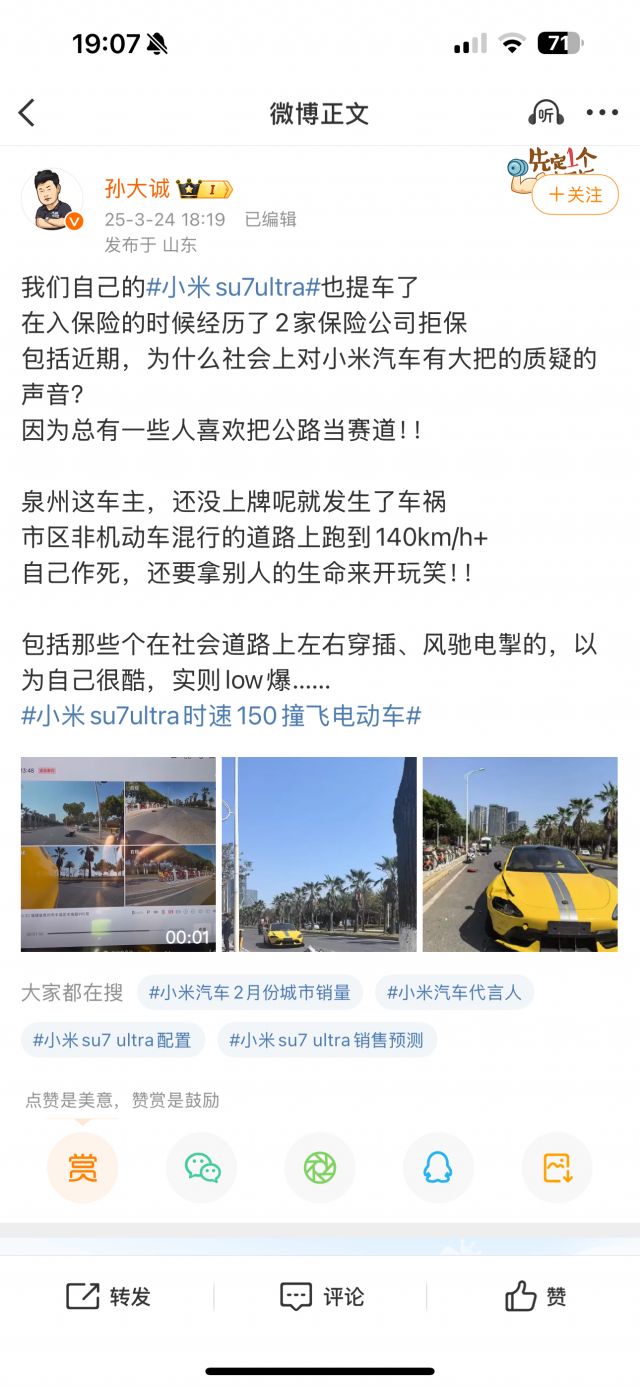Image resolution: width=640 pixels, height=1387 pixels.
Task: Like the post with 赞
Action: [535, 1297]
